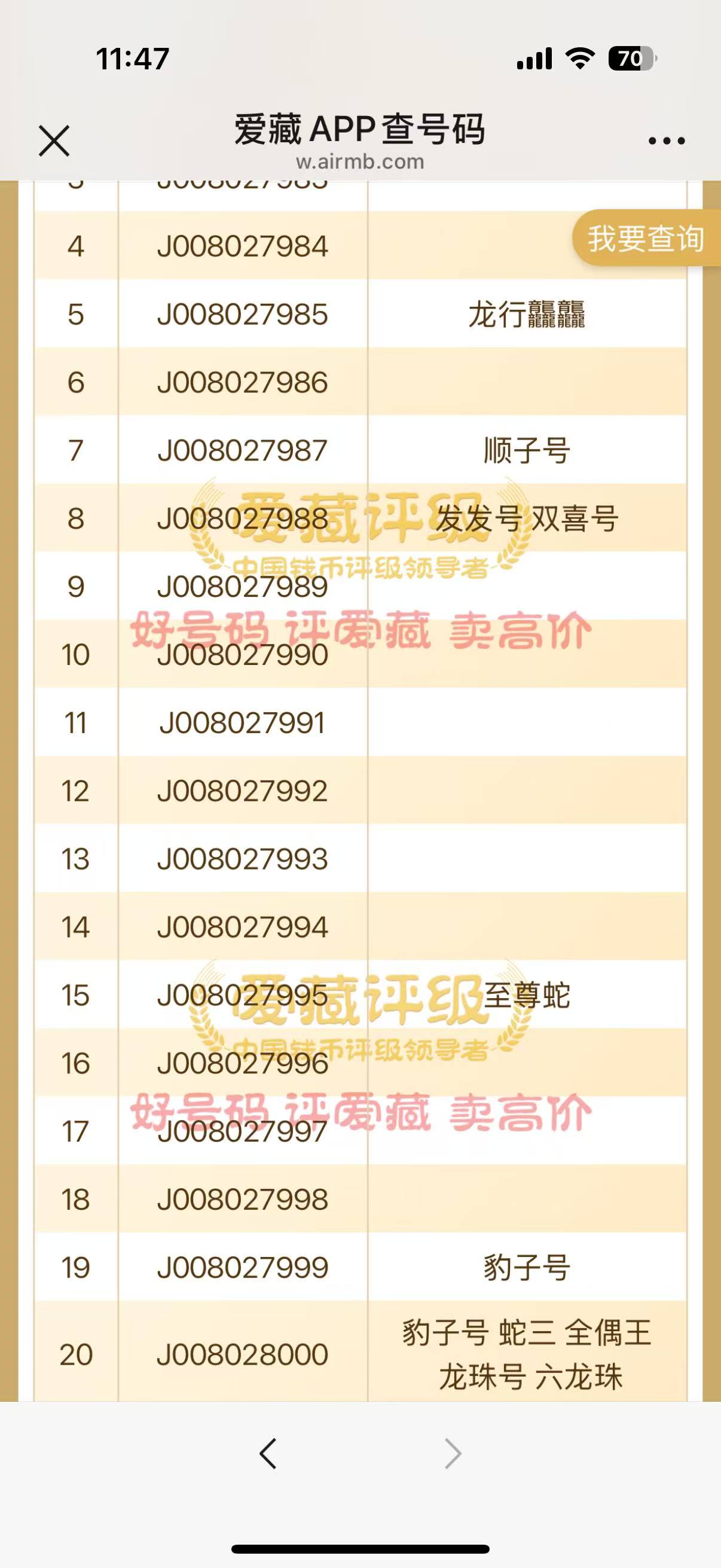The image size is (721, 1568).
Task: Open the three-dot more options menu
Action: [666, 141]
